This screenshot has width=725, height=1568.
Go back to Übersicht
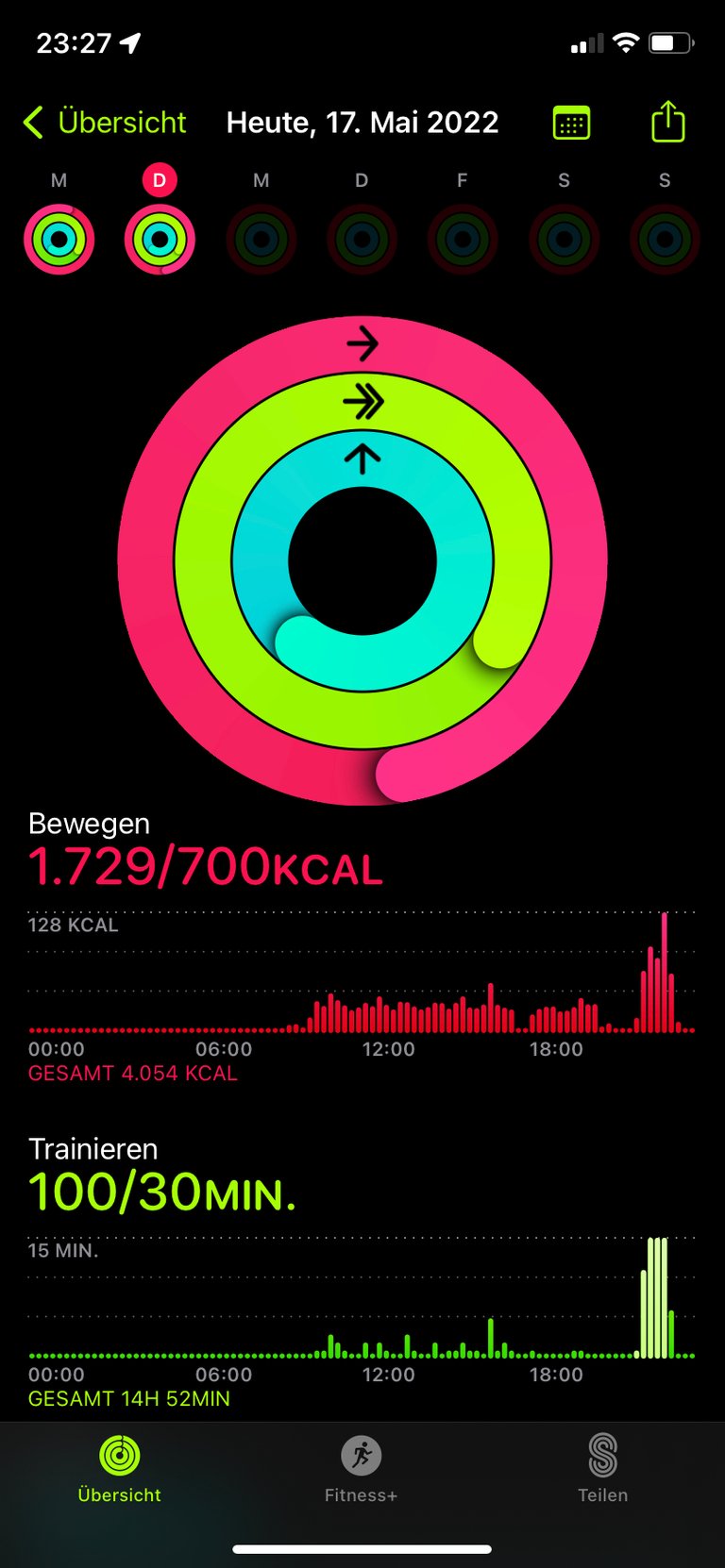[x=104, y=123]
